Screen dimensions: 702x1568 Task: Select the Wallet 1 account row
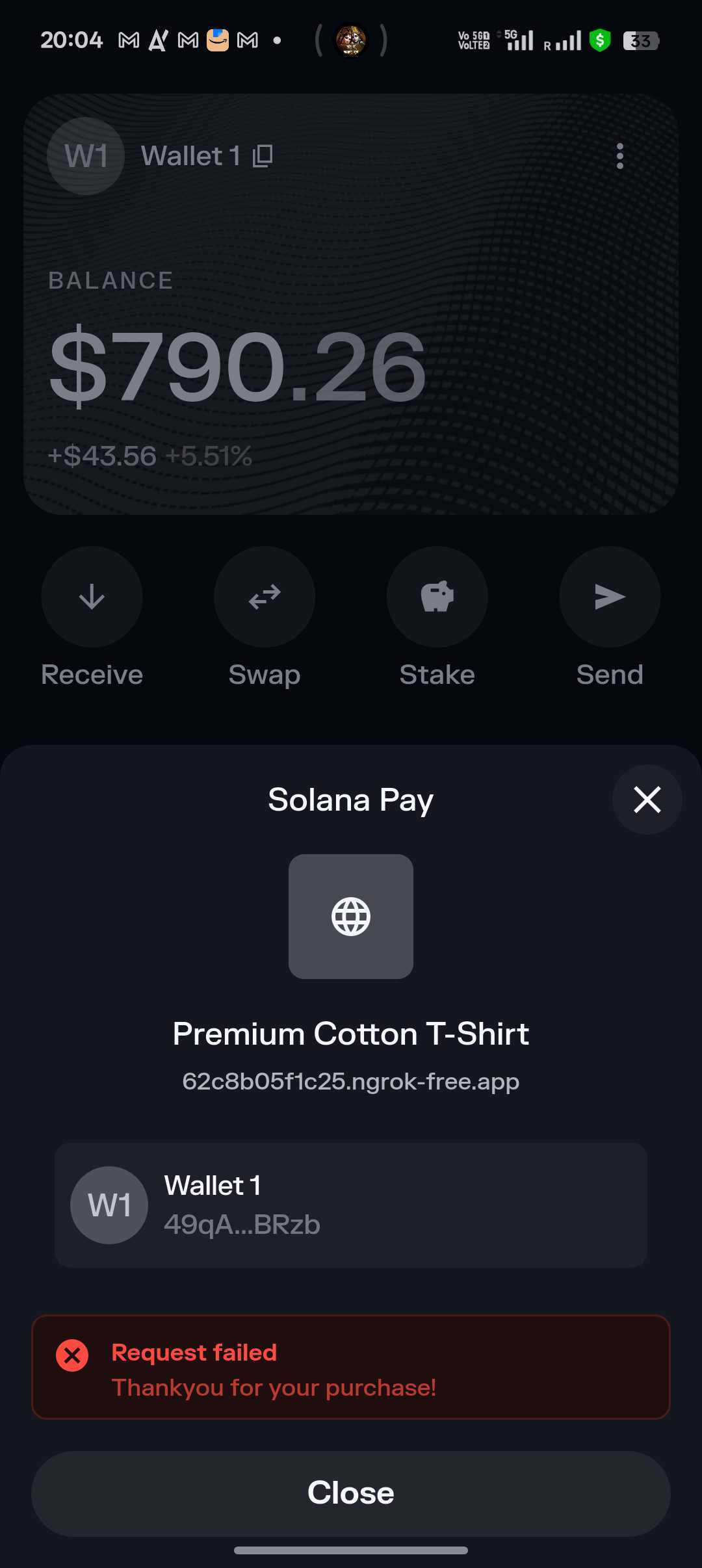click(x=351, y=1205)
